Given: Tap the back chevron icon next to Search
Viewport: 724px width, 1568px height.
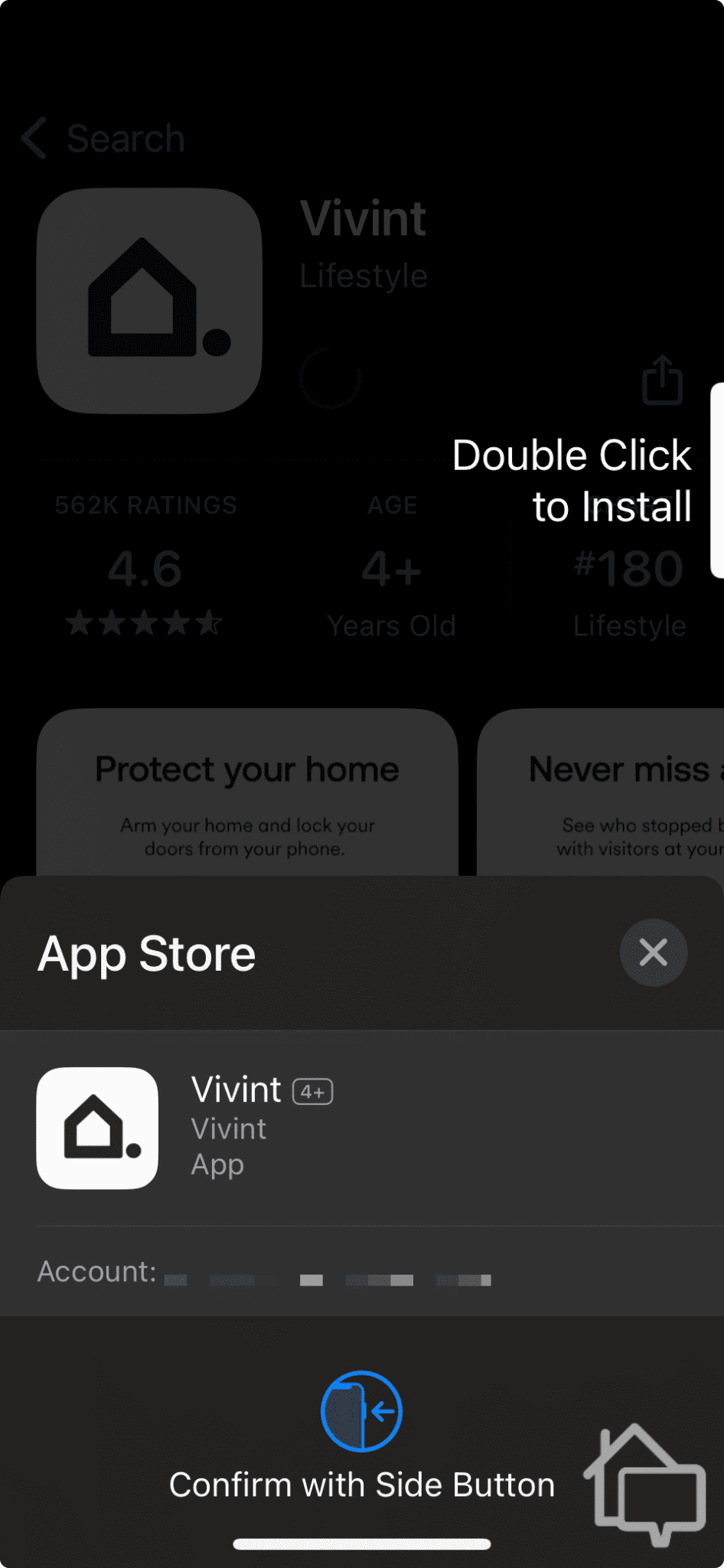Looking at the screenshot, I should [x=32, y=139].
